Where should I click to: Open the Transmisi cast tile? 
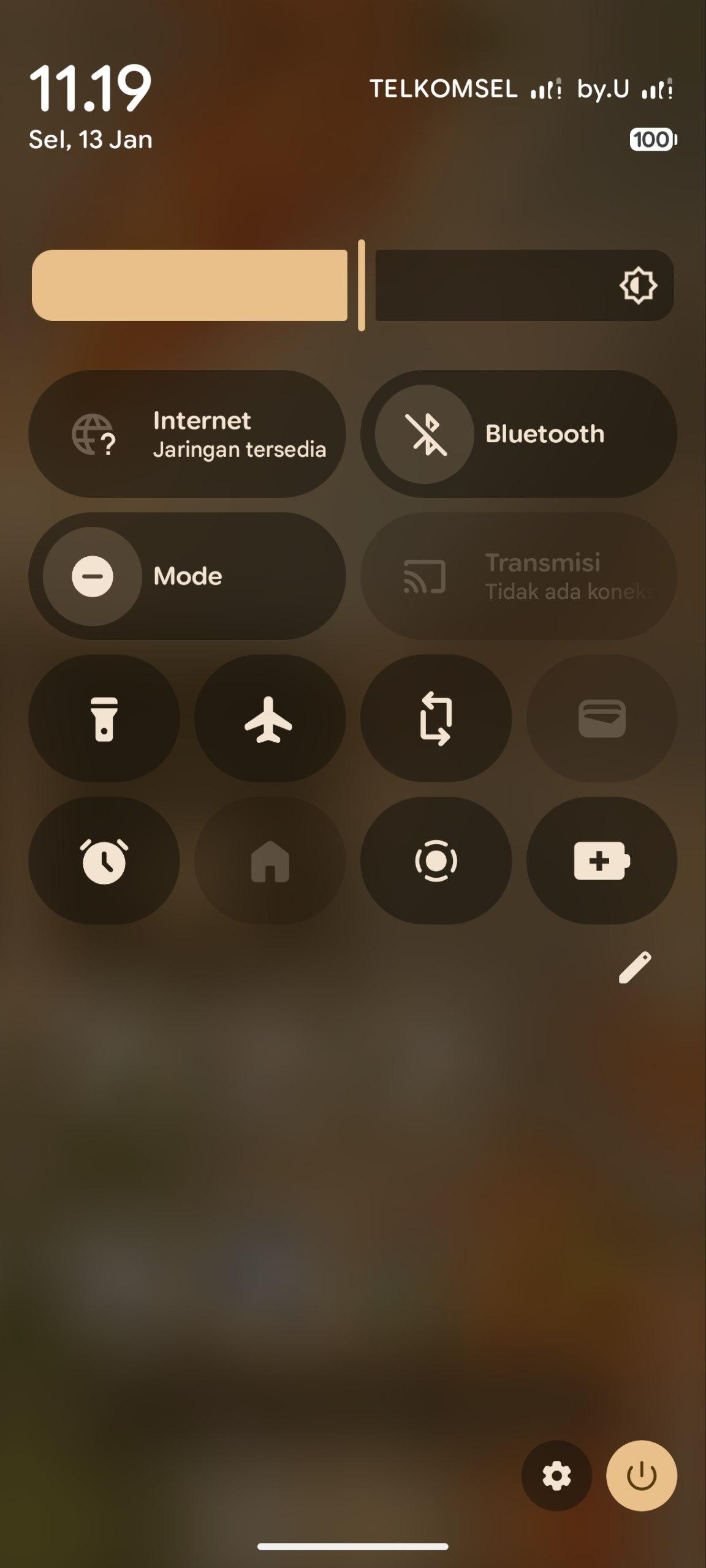[518, 576]
